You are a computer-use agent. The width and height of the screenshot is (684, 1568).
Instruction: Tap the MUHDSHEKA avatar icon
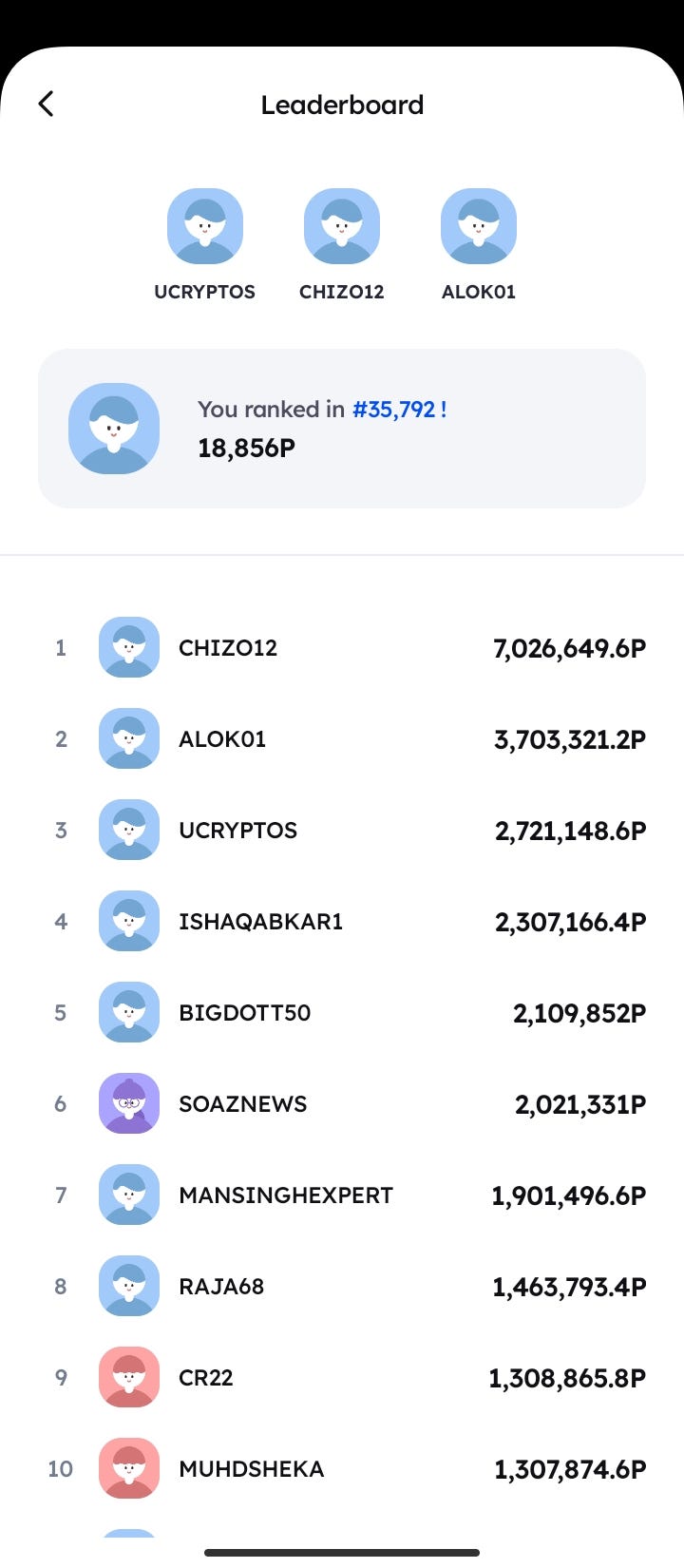coord(128,1468)
